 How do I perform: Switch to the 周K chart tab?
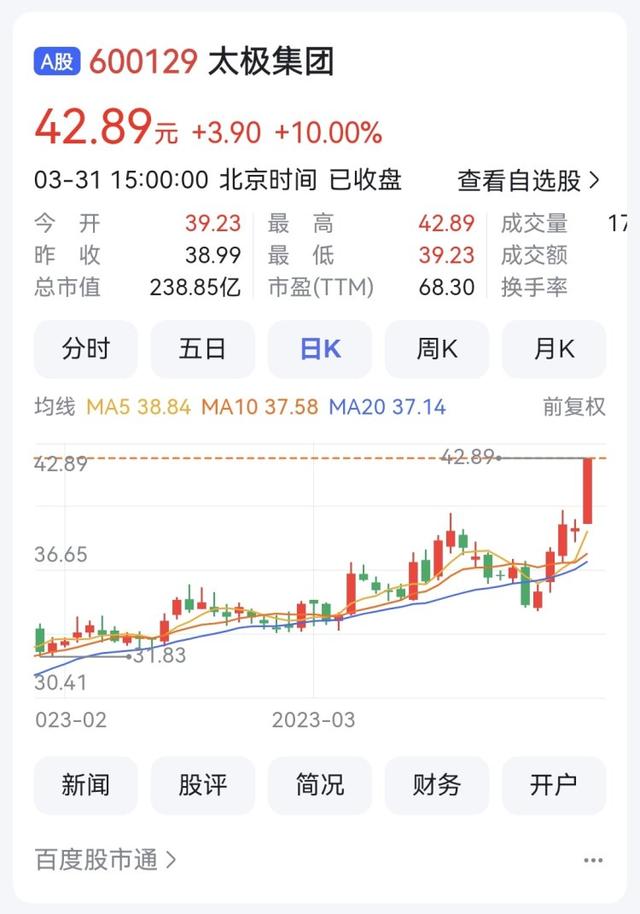click(437, 349)
